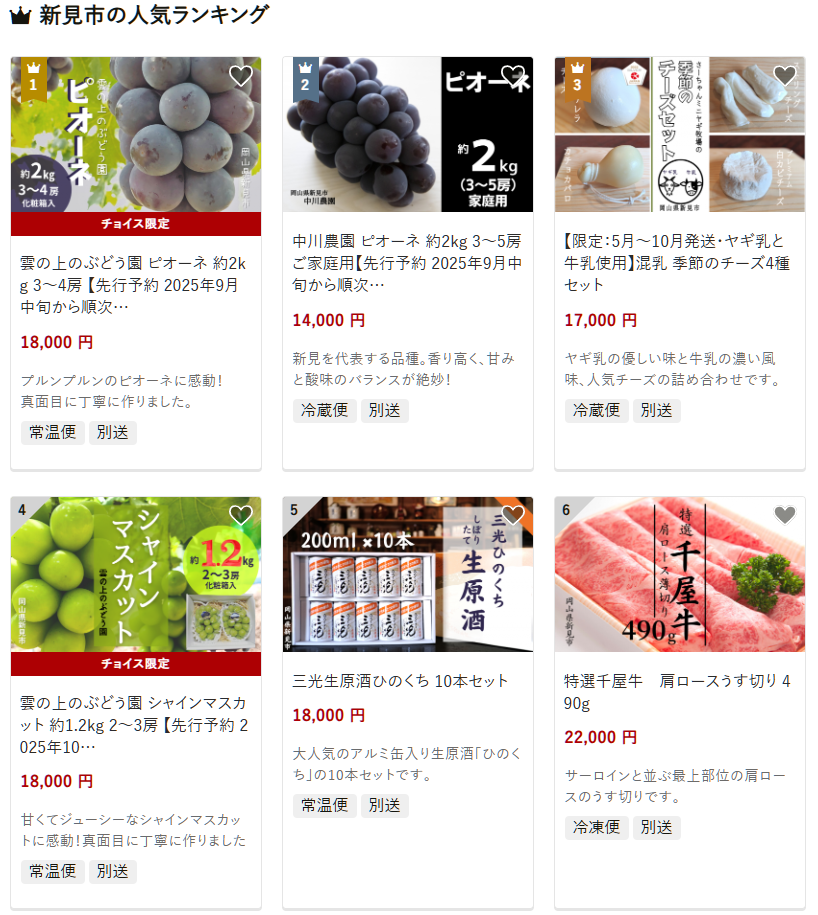Favorite the 三光生原酒ひのくち 10本セット

[513, 516]
